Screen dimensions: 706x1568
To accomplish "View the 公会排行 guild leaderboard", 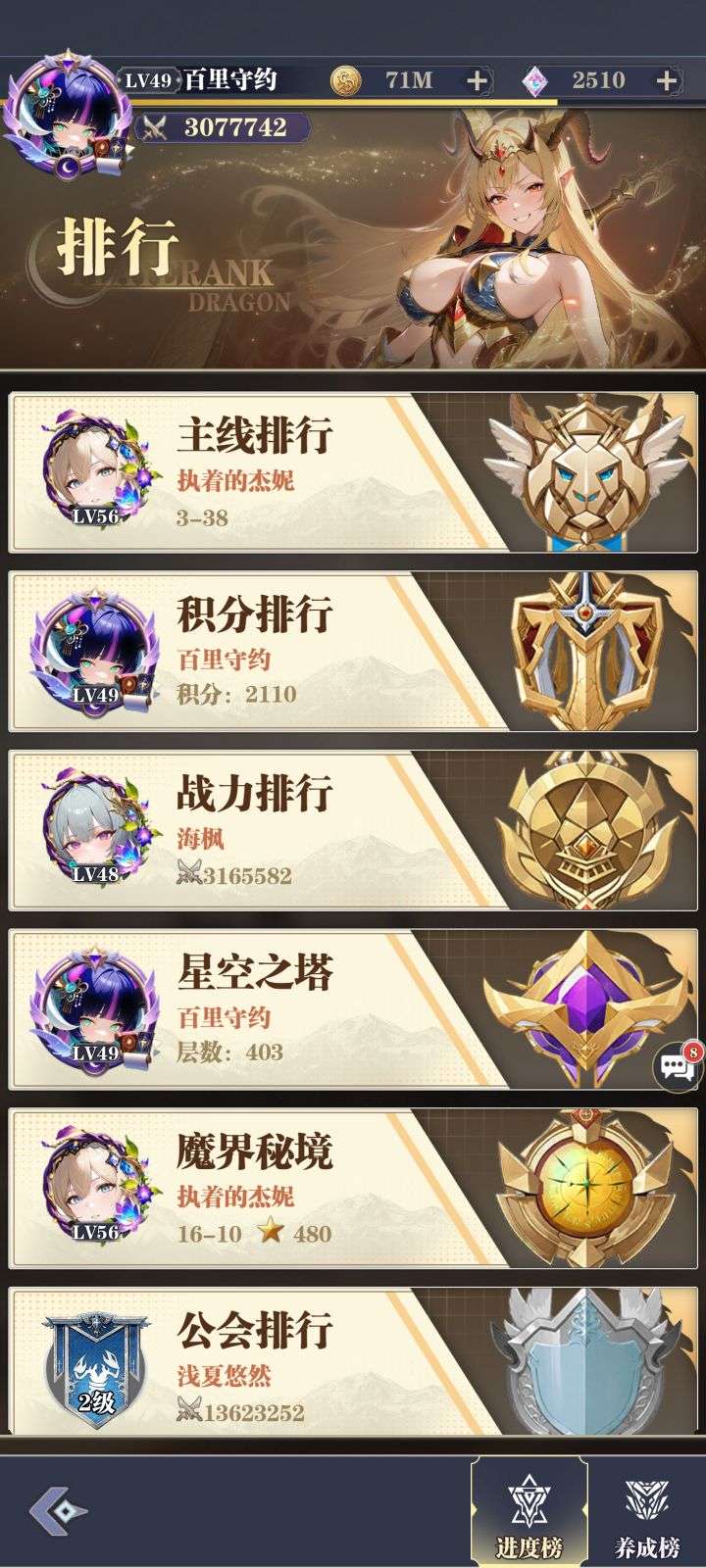I will [353, 1368].
